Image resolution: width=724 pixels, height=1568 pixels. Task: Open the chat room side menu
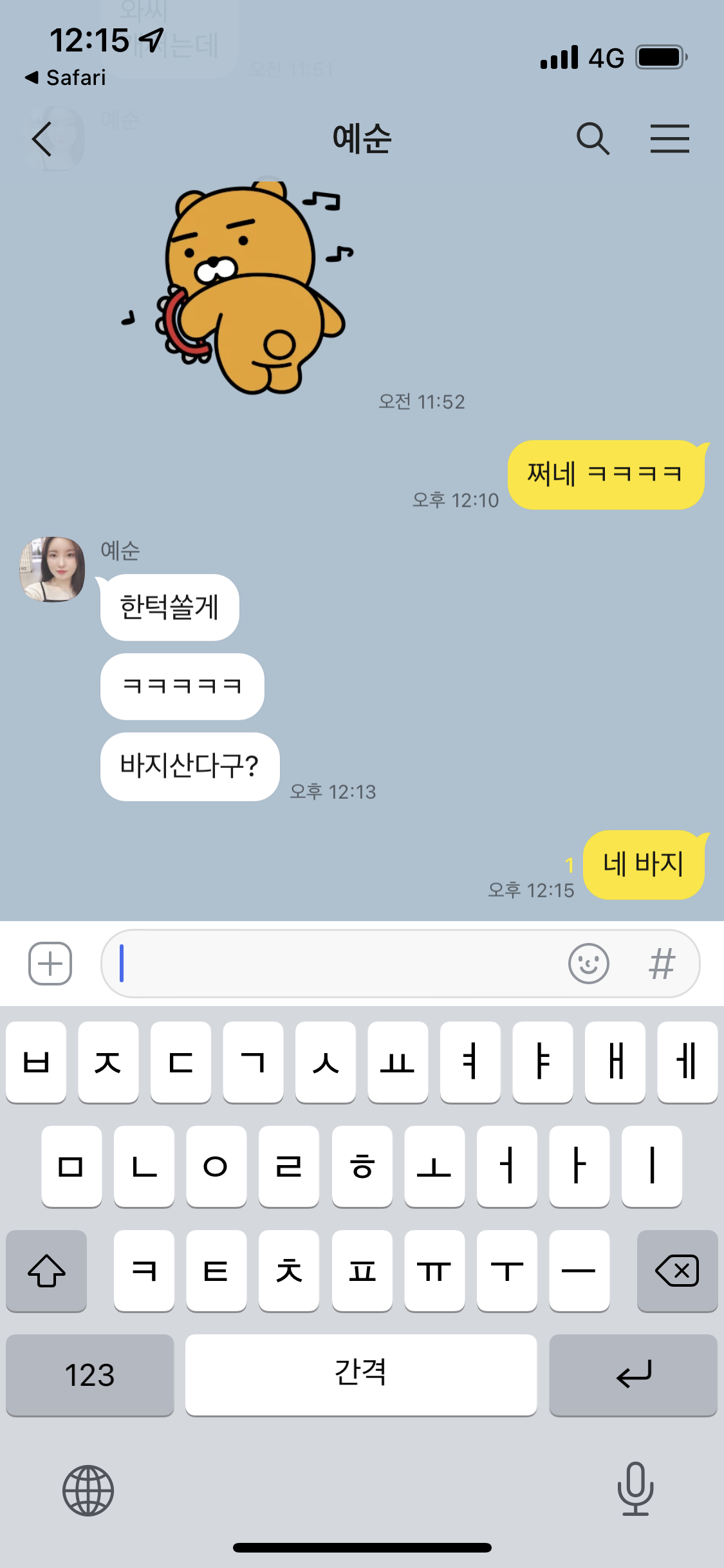[x=669, y=139]
